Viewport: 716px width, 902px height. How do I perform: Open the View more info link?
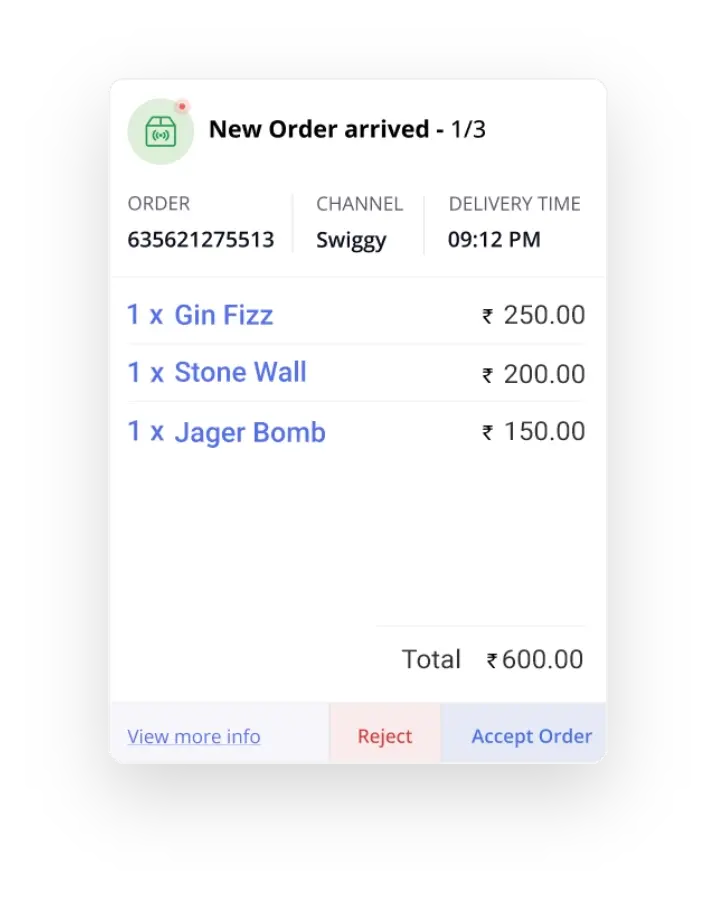click(194, 737)
